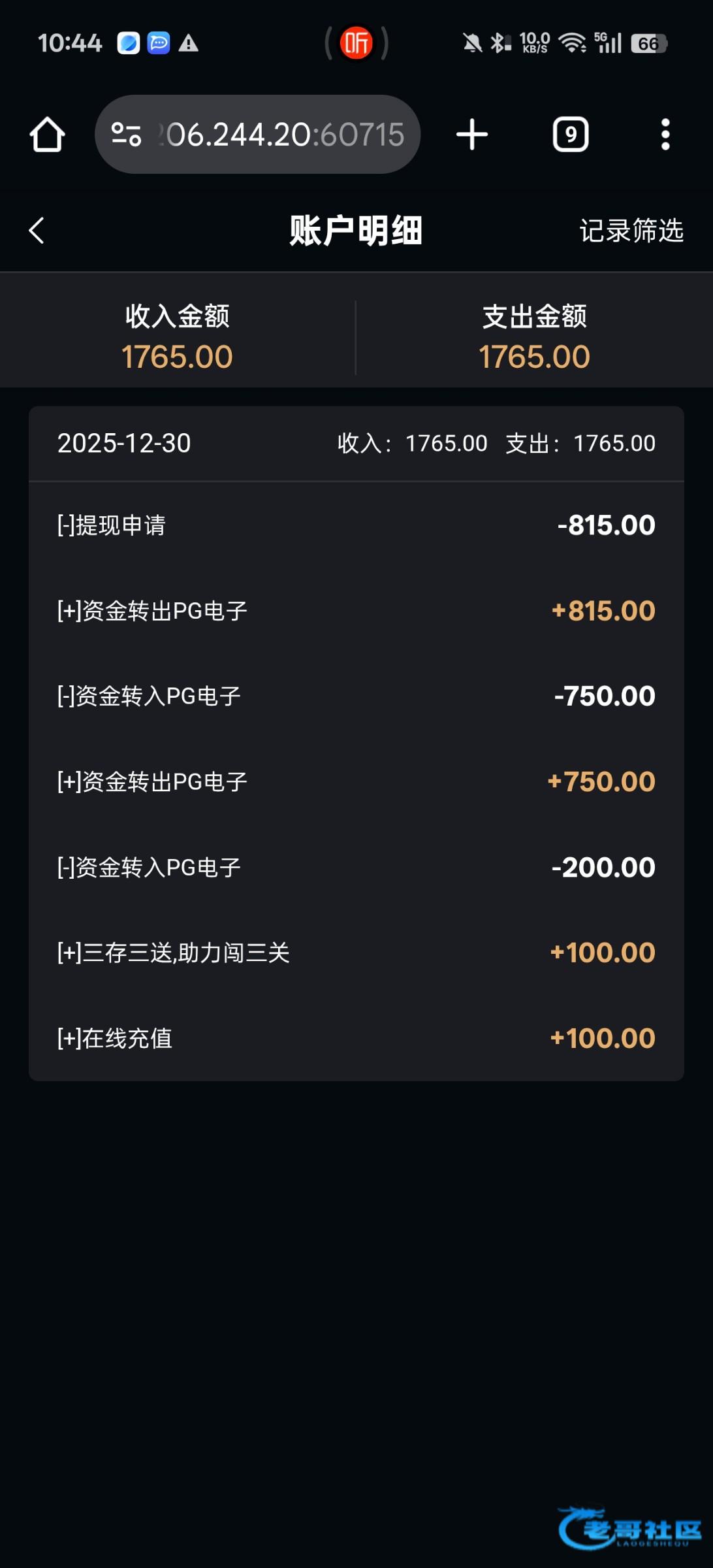Open the browser overflow menu
The width and height of the screenshot is (713, 1568).
click(665, 135)
